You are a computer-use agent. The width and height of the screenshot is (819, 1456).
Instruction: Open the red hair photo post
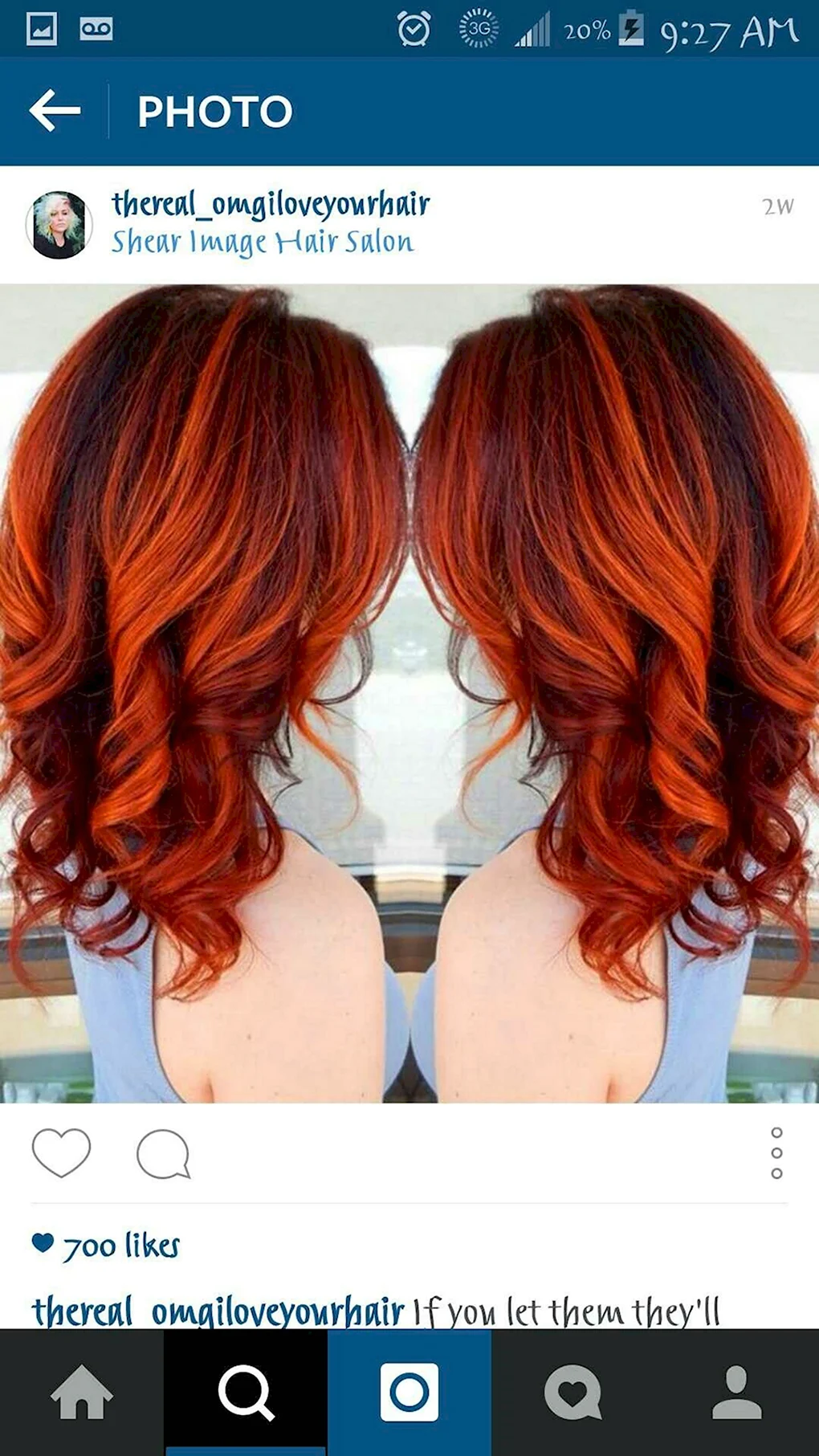coord(409,693)
